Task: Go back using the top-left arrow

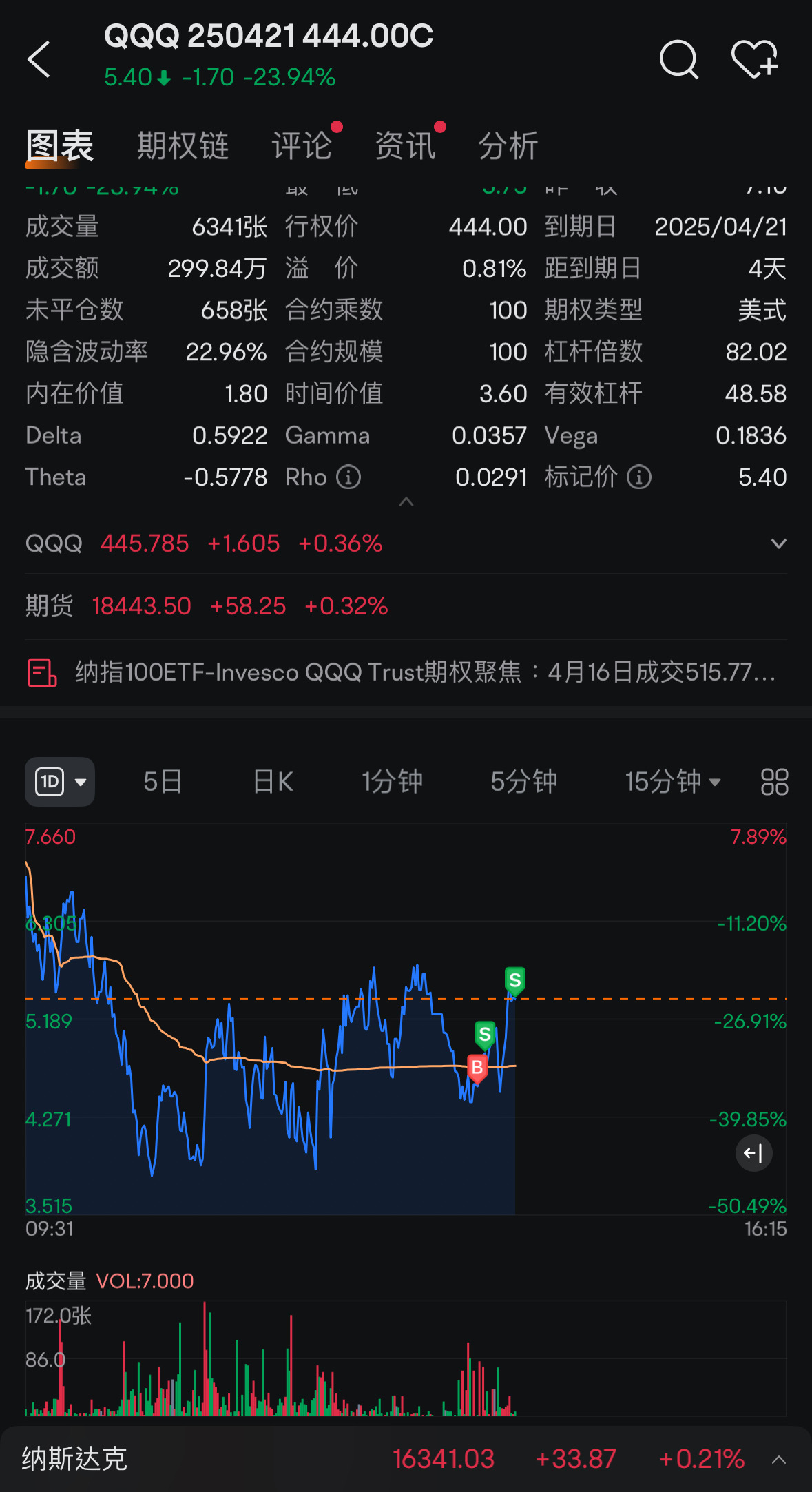Action: tap(39, 59)
